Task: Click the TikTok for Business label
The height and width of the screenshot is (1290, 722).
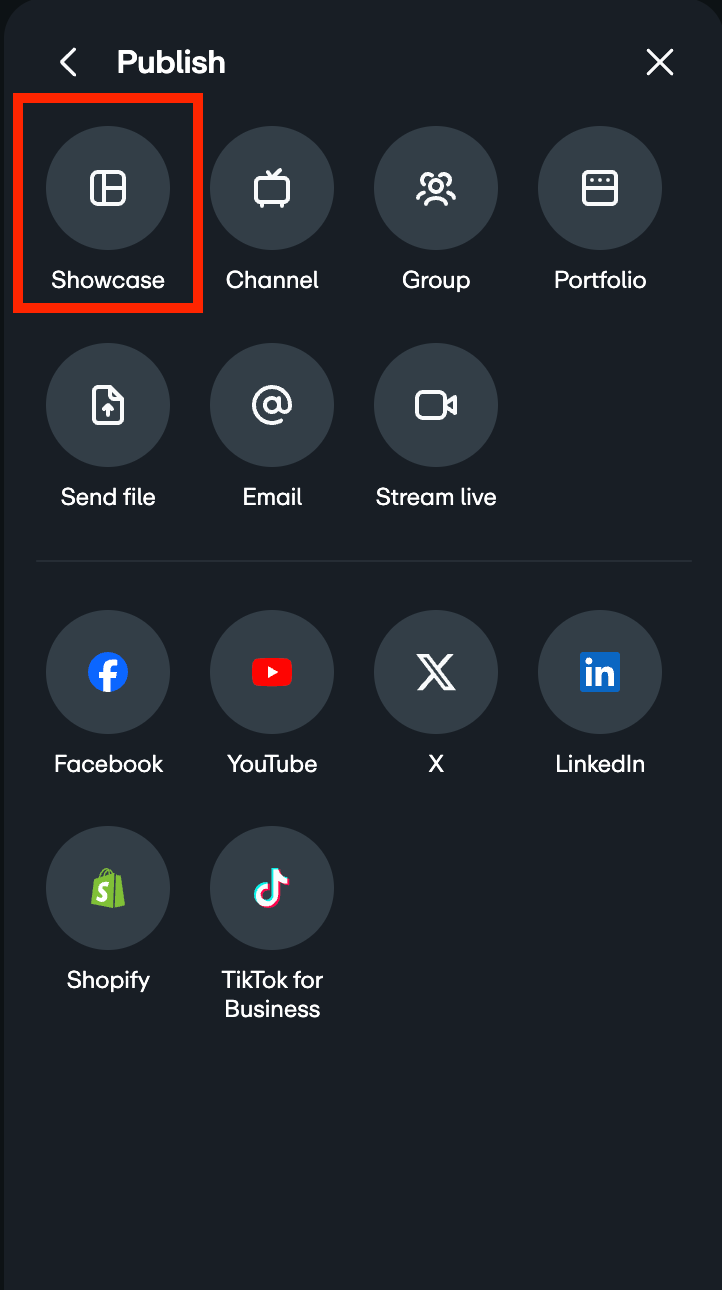Action: [272, 994]
